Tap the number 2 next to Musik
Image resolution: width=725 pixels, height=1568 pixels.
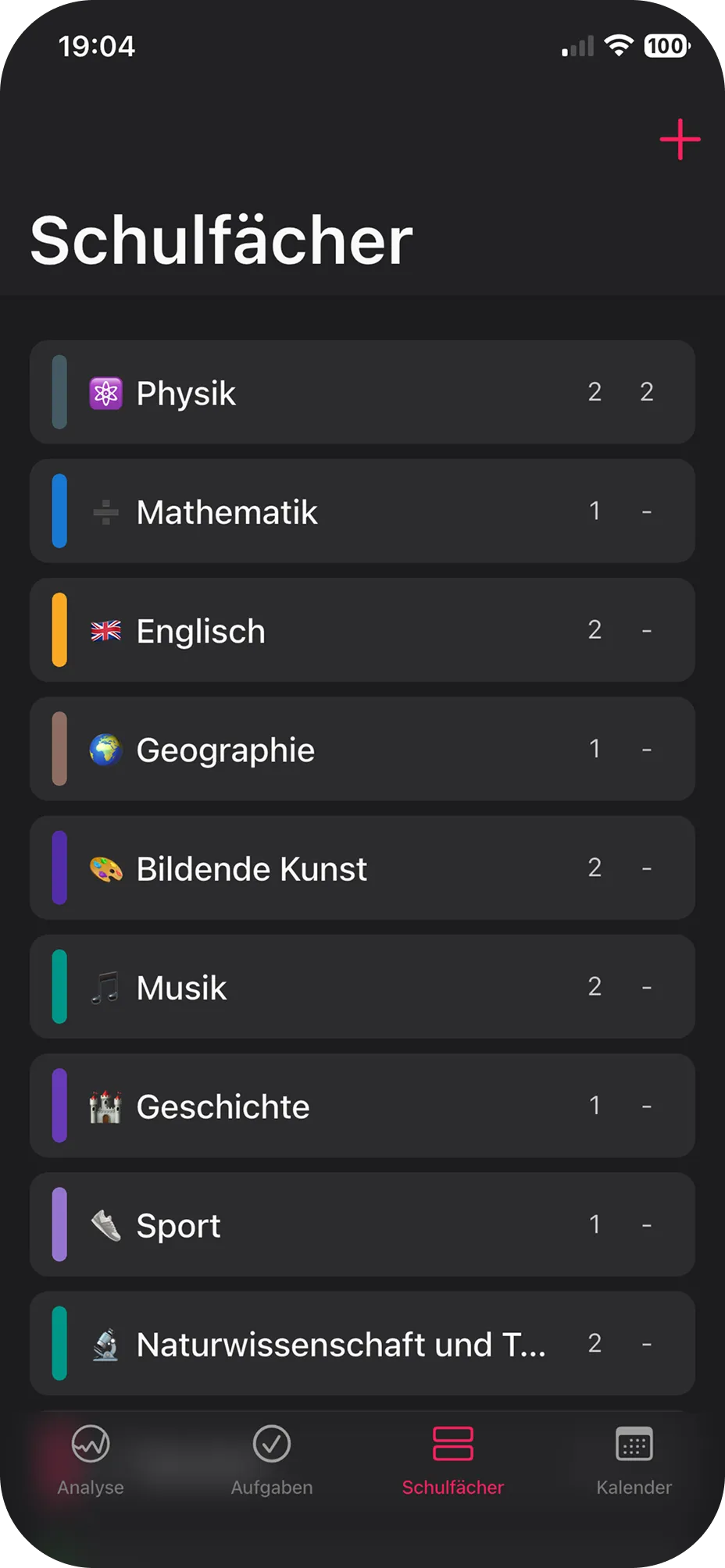(x=595, y=987)
